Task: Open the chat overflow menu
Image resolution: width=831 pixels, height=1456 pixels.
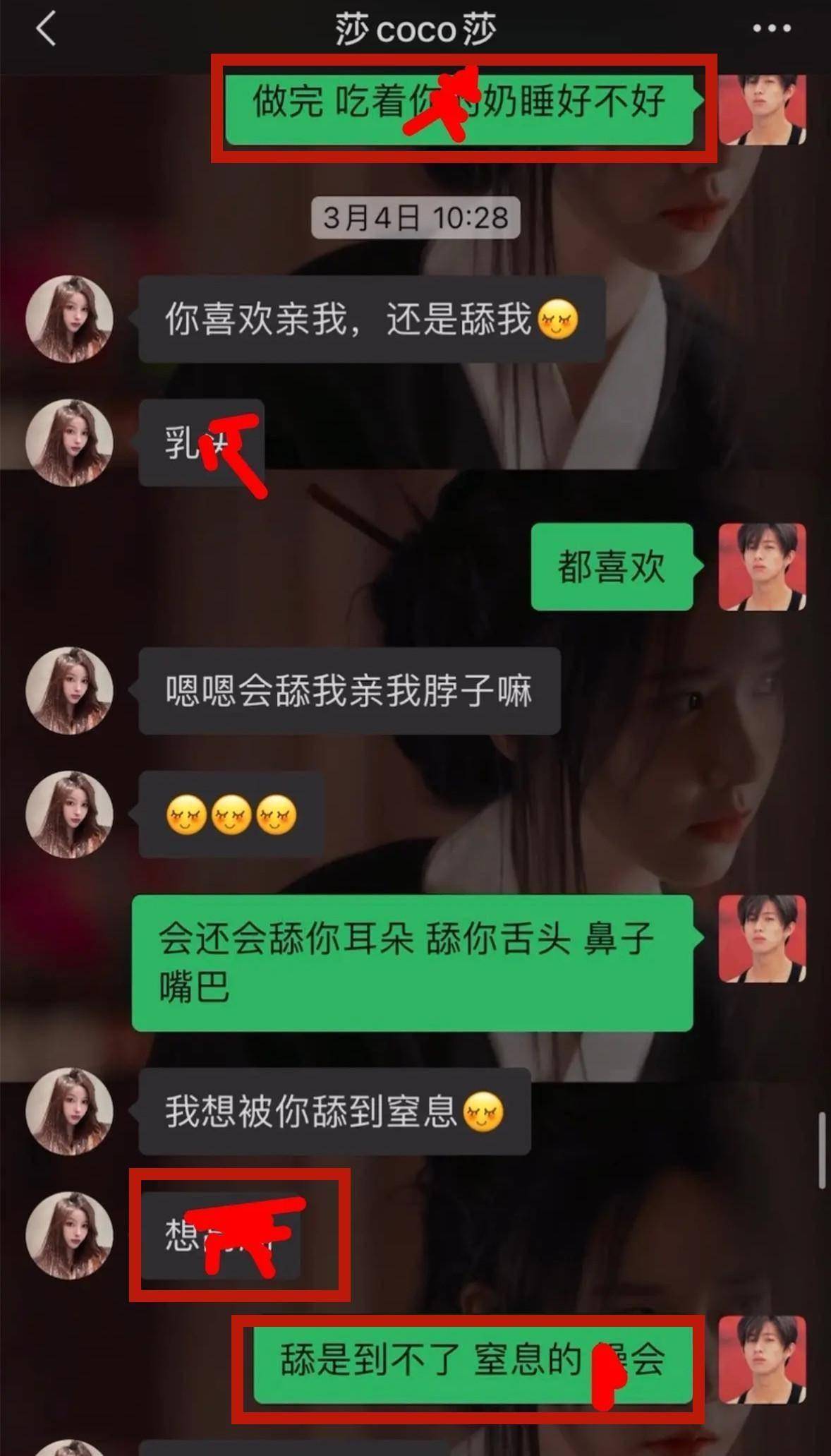Action: tap(771, 29)
